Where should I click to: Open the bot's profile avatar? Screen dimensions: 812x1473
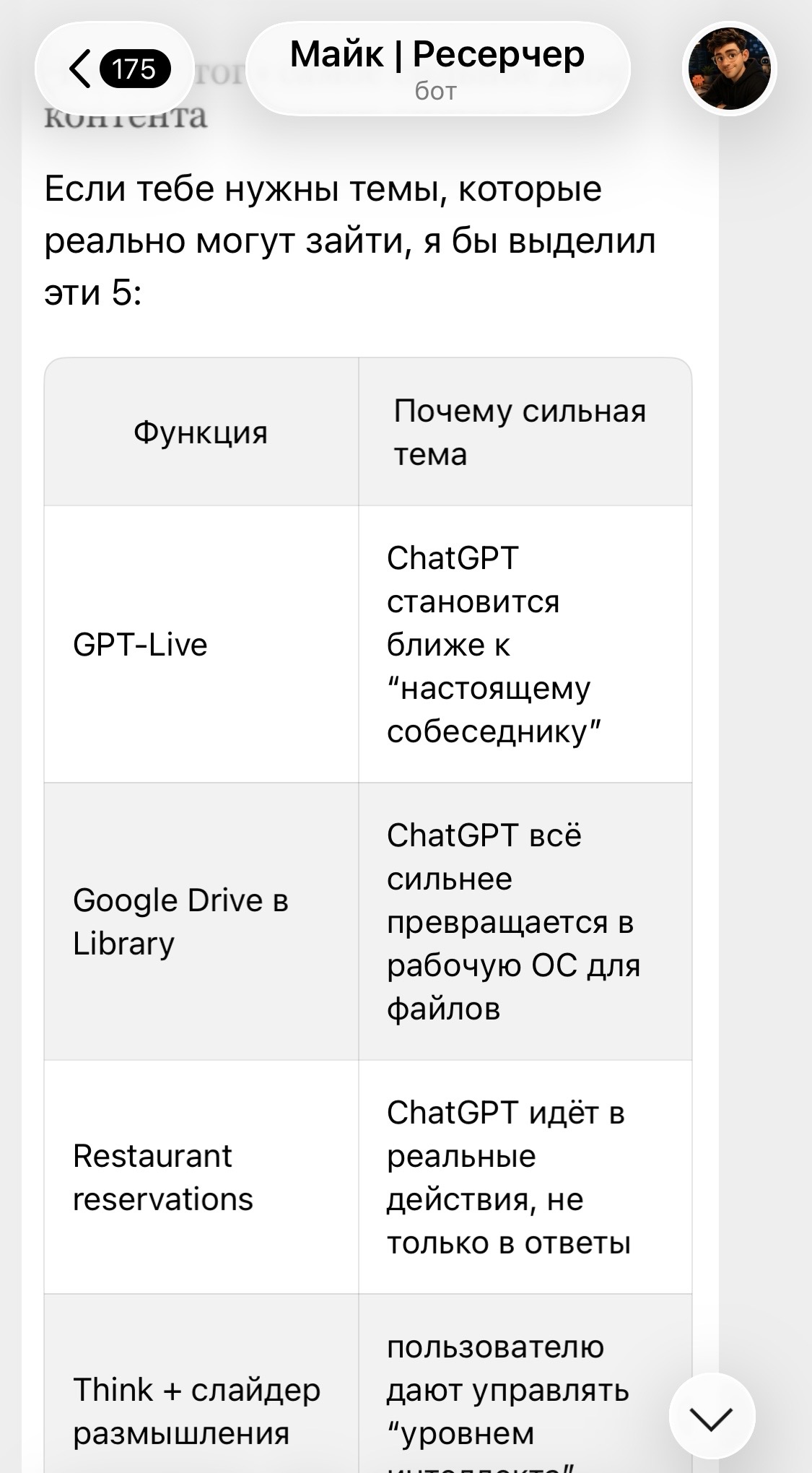[x=729, y=69]
